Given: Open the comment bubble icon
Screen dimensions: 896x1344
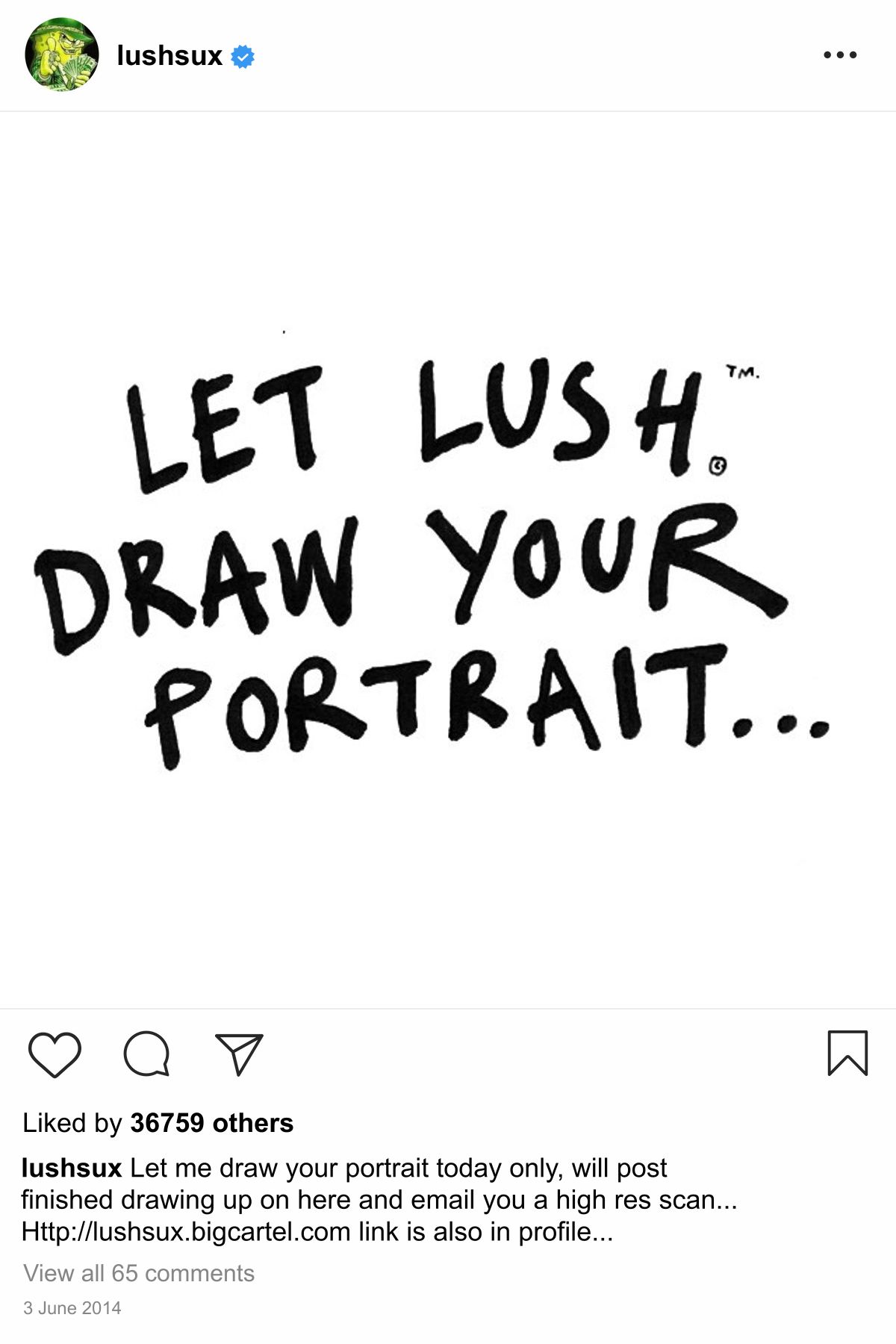Looking at the screenshot, I should 146,1054.
